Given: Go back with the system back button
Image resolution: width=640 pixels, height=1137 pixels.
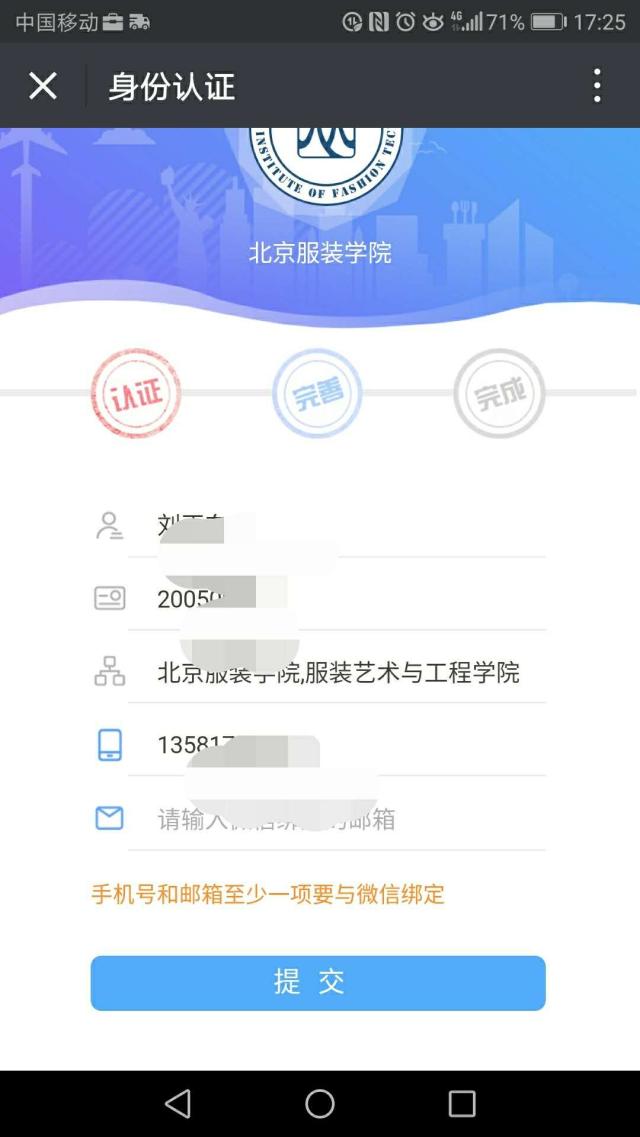Looking at the screenshot, I should click(x=178, y=1103).
